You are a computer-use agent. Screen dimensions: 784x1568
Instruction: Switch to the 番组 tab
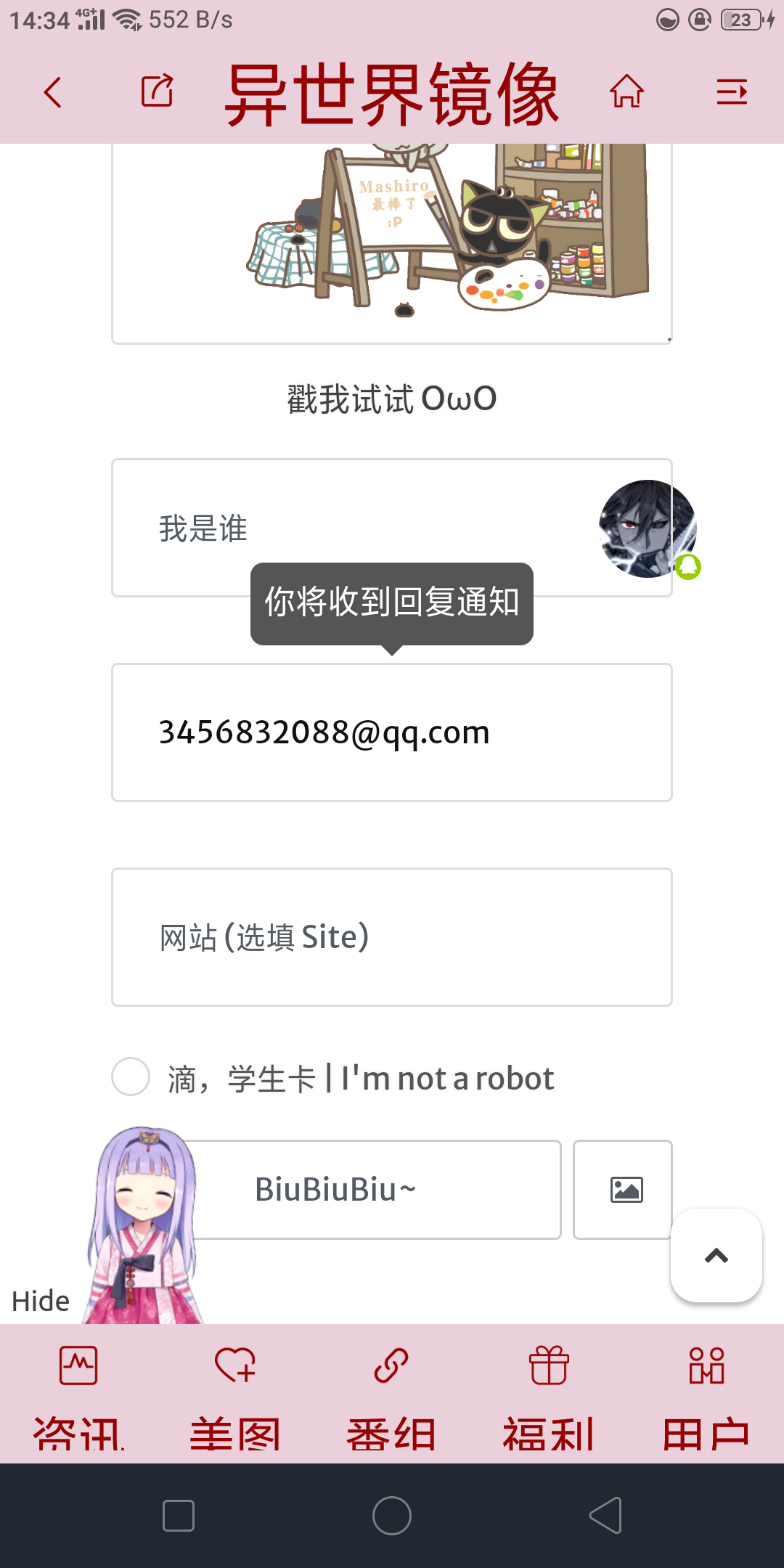[391, 1394]
